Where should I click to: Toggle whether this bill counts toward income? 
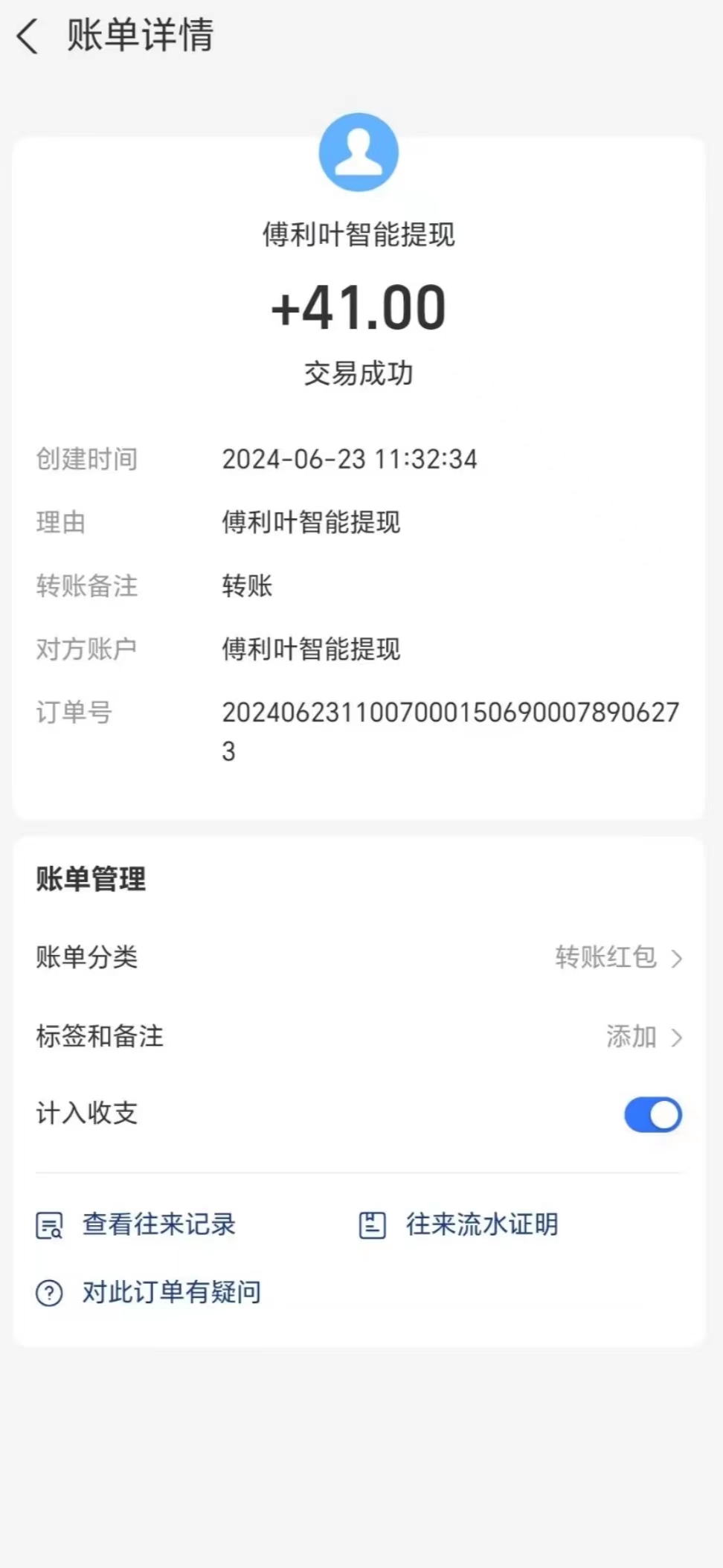coord(652,1114)
